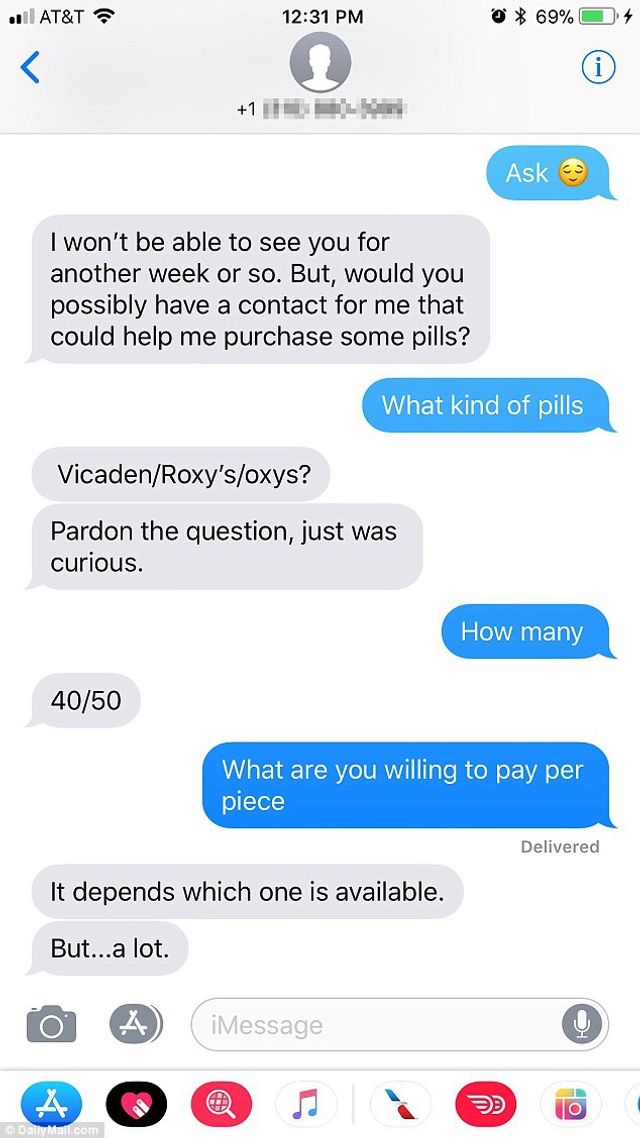Select the DoorDash app in the strip
This screenshot has width=640, height=1138.
(485, 1104)
